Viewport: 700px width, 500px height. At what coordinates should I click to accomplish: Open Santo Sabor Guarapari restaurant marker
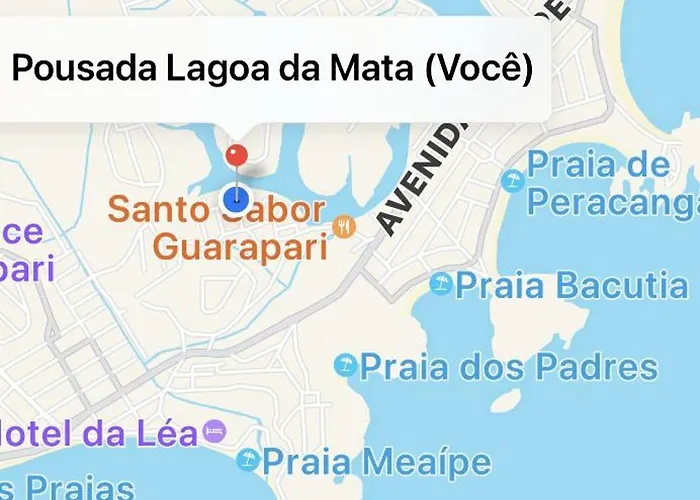pyautogui.click(x=345, y=226)
